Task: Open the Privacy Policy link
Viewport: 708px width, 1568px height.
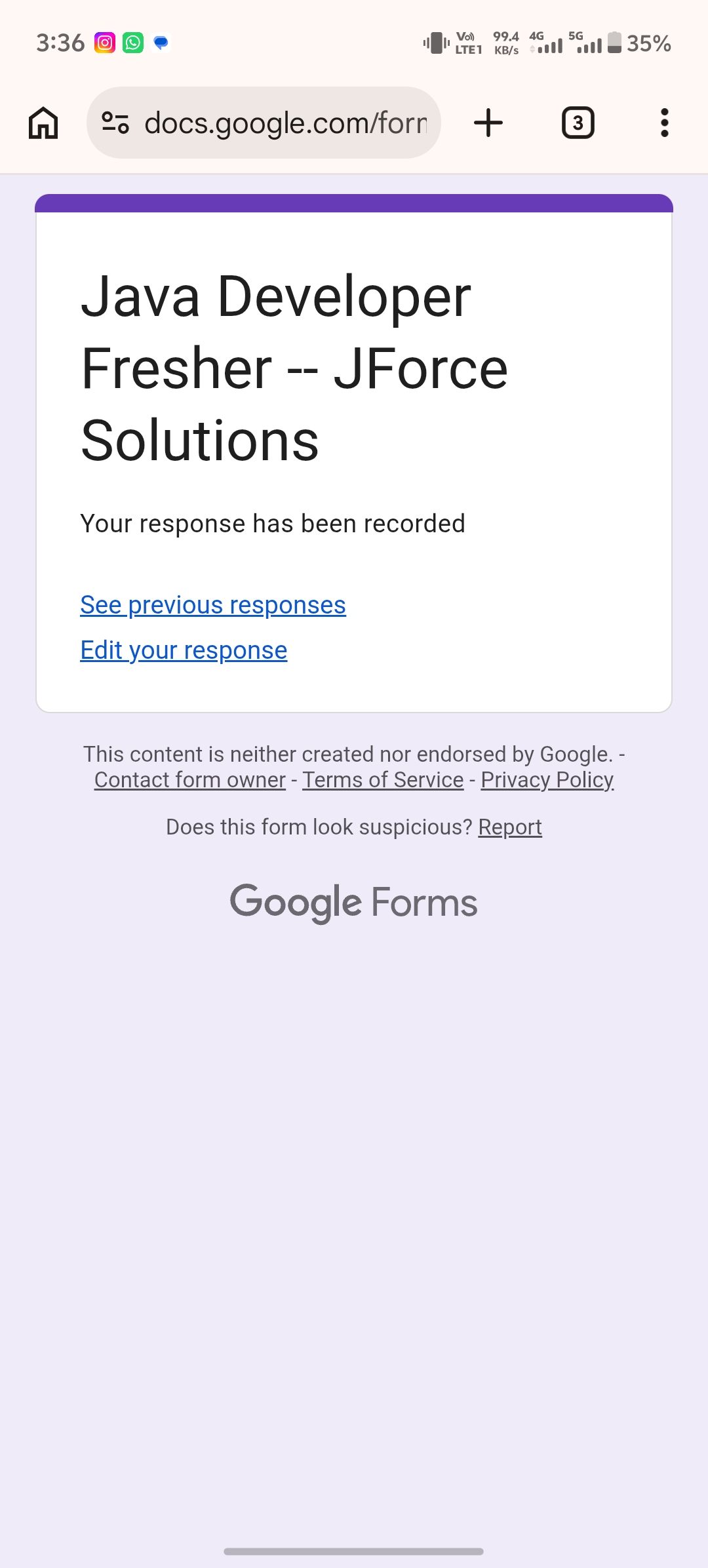Action: (547, 780)
